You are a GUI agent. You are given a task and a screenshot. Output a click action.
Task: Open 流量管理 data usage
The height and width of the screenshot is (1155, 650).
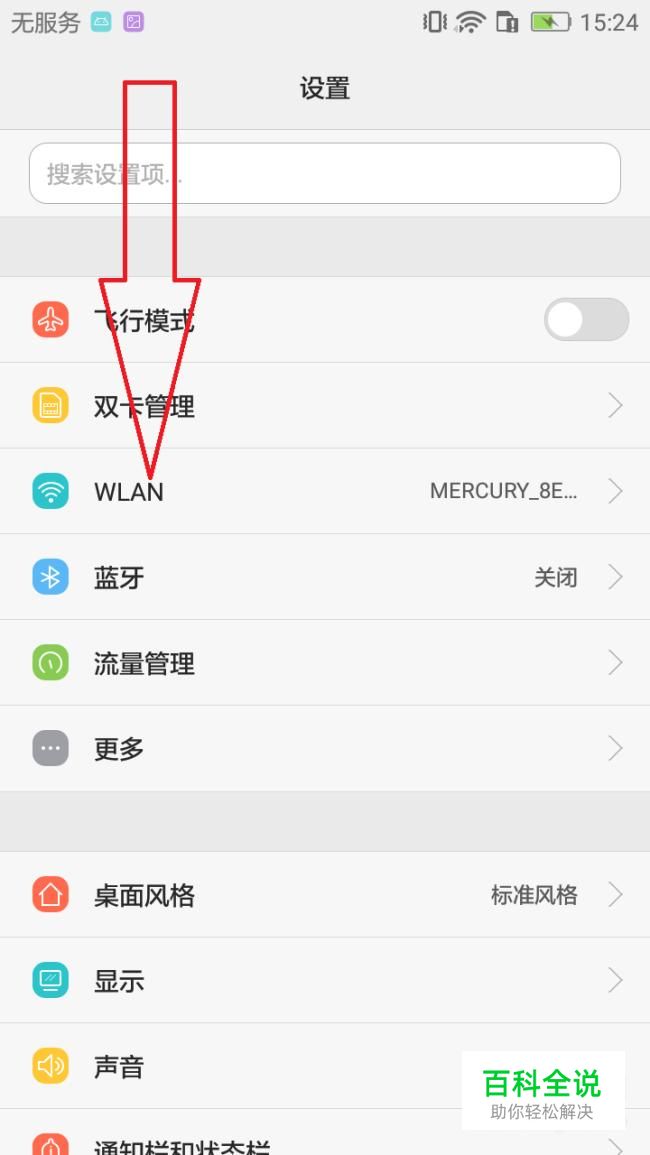[x=324, y=663]
